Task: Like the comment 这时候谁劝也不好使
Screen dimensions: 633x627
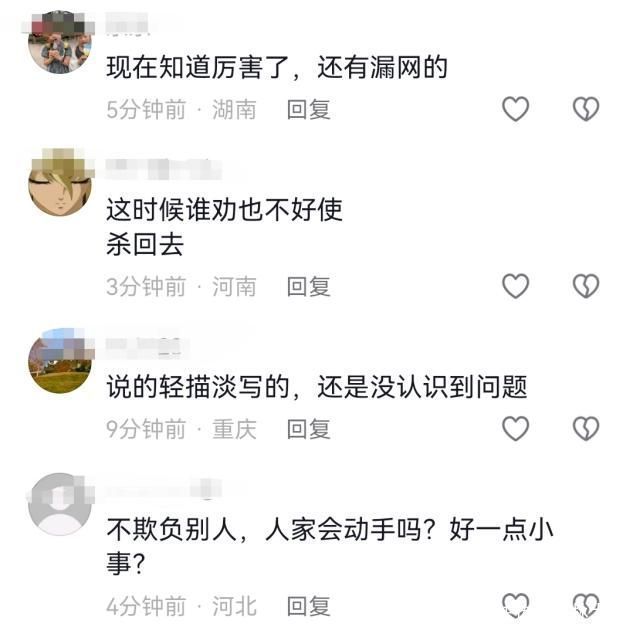Action: (515, 287)
